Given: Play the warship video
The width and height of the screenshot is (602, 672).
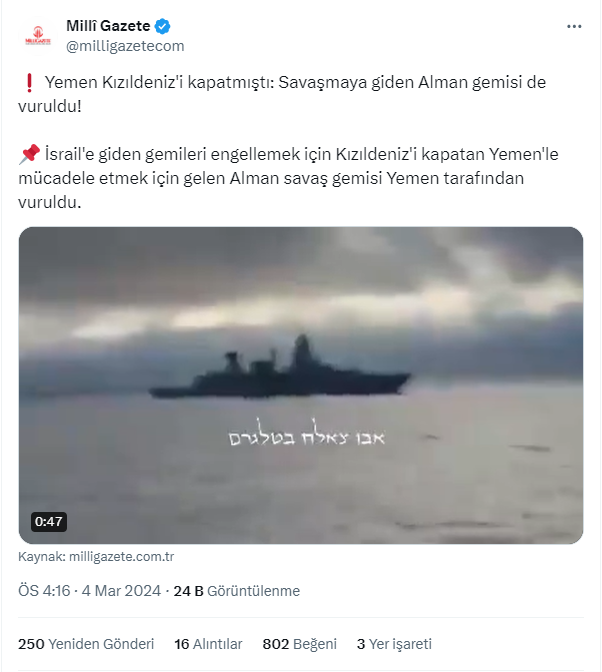Looking at the screenshot, I should click(300, 385).
